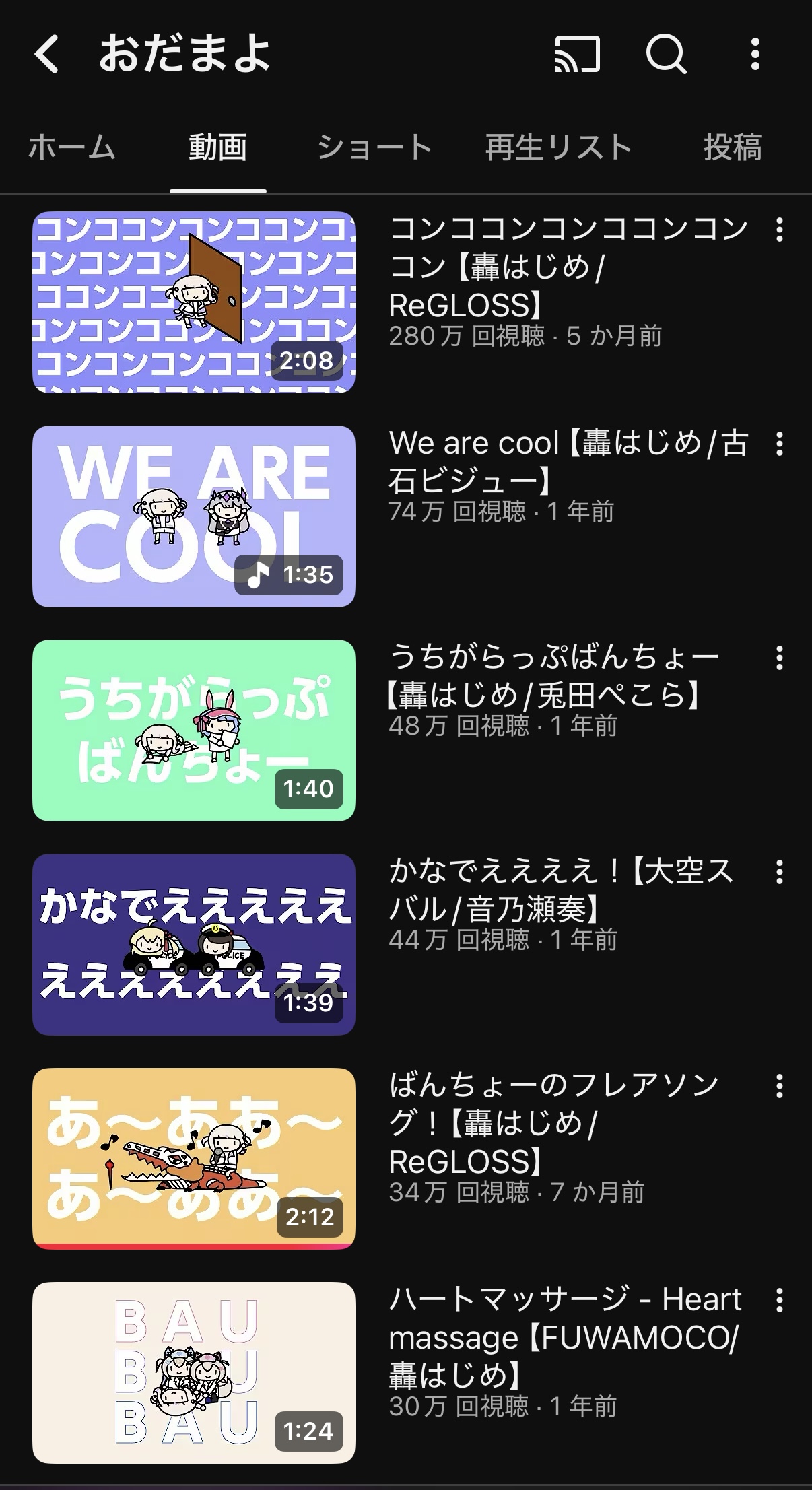Play the コンココンコンココンコンコン video

coord(194,302)
